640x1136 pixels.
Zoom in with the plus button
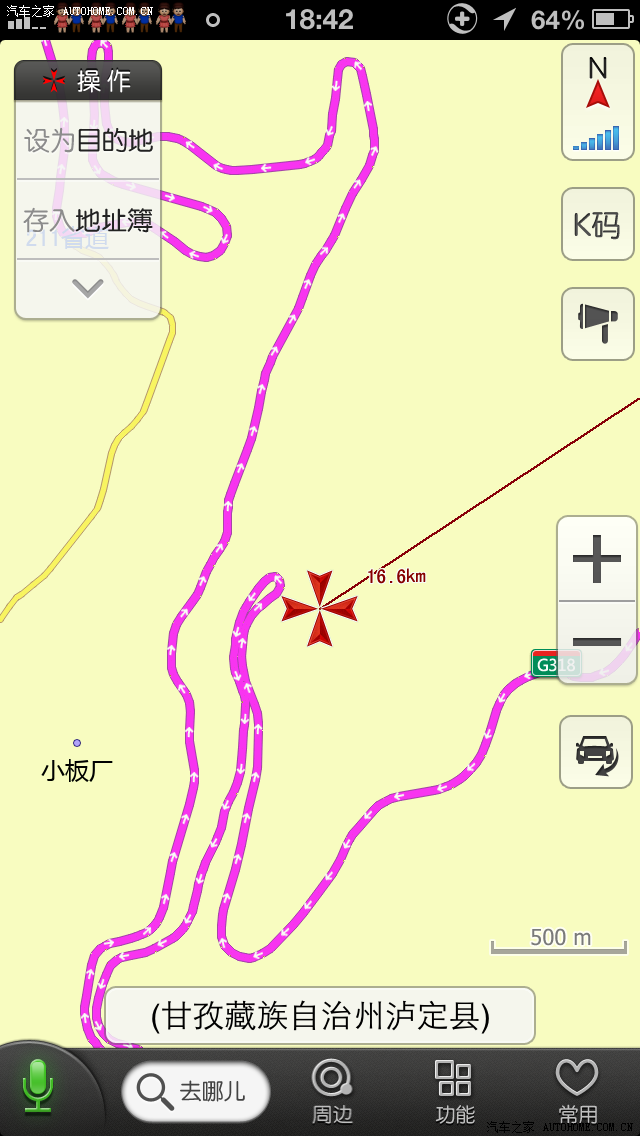(x=597, y=559)
